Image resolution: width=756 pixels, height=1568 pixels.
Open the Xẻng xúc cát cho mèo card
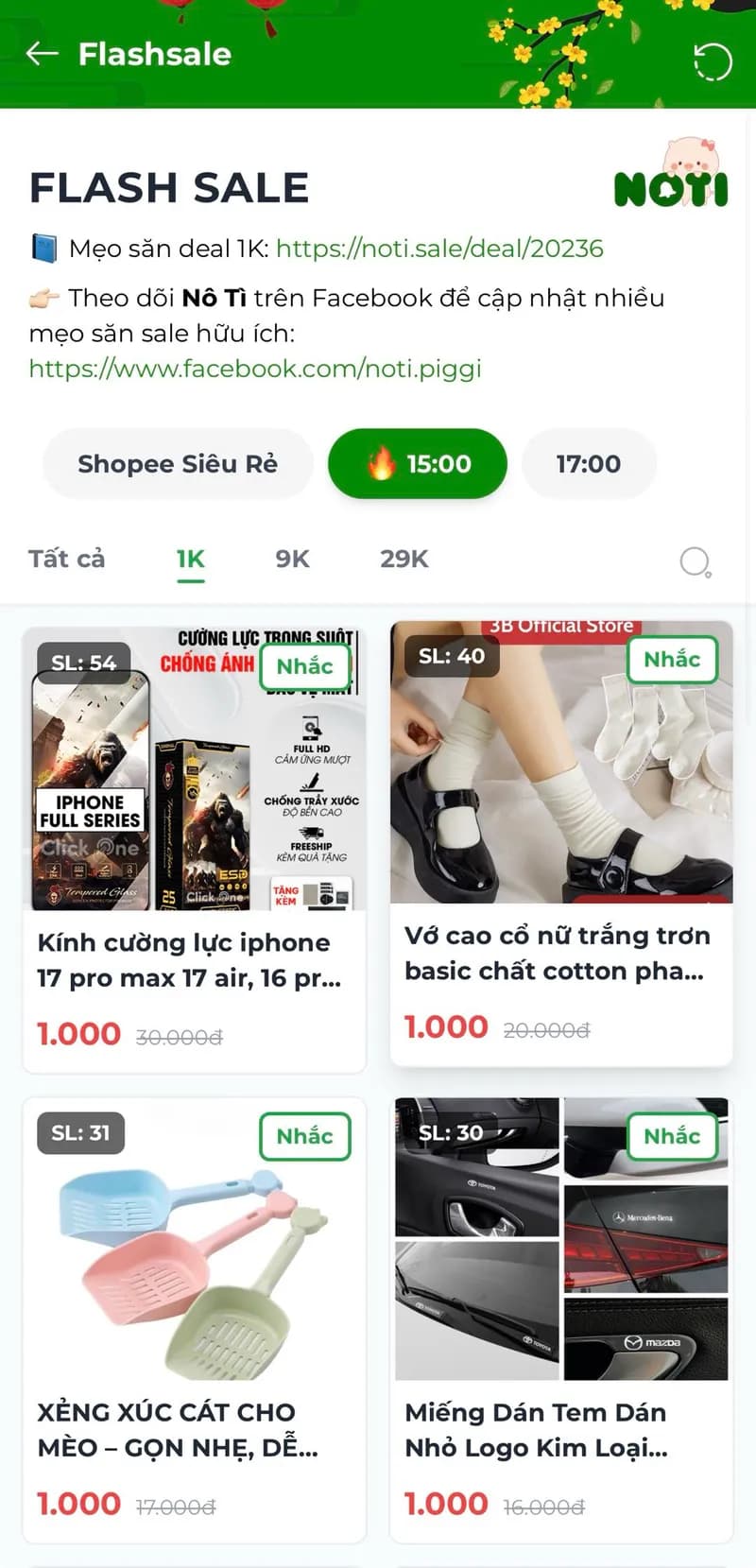click(x=194, y=1429)
